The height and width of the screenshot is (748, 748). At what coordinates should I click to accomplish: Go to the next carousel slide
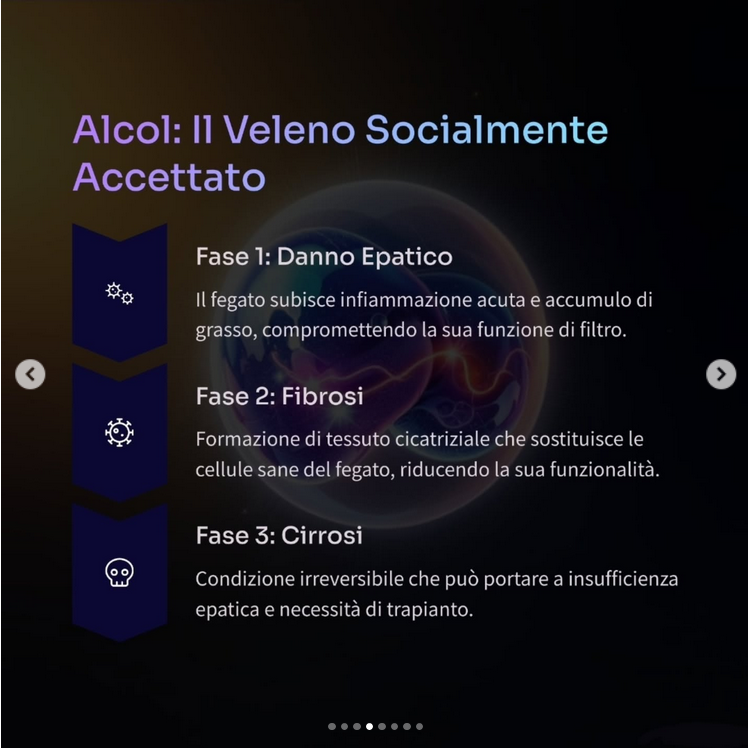tap(720, 374)
